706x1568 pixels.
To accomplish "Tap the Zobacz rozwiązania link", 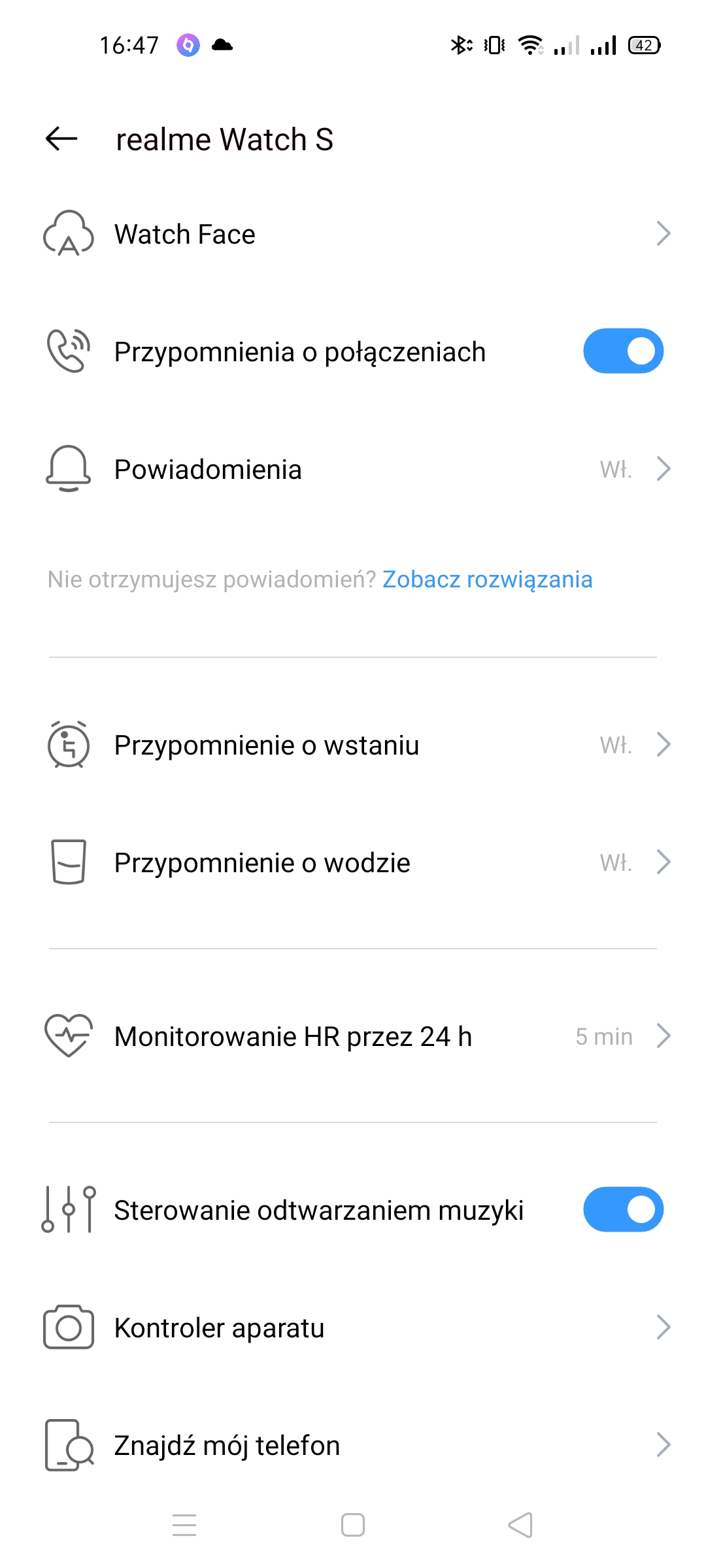I will [487, 580].
